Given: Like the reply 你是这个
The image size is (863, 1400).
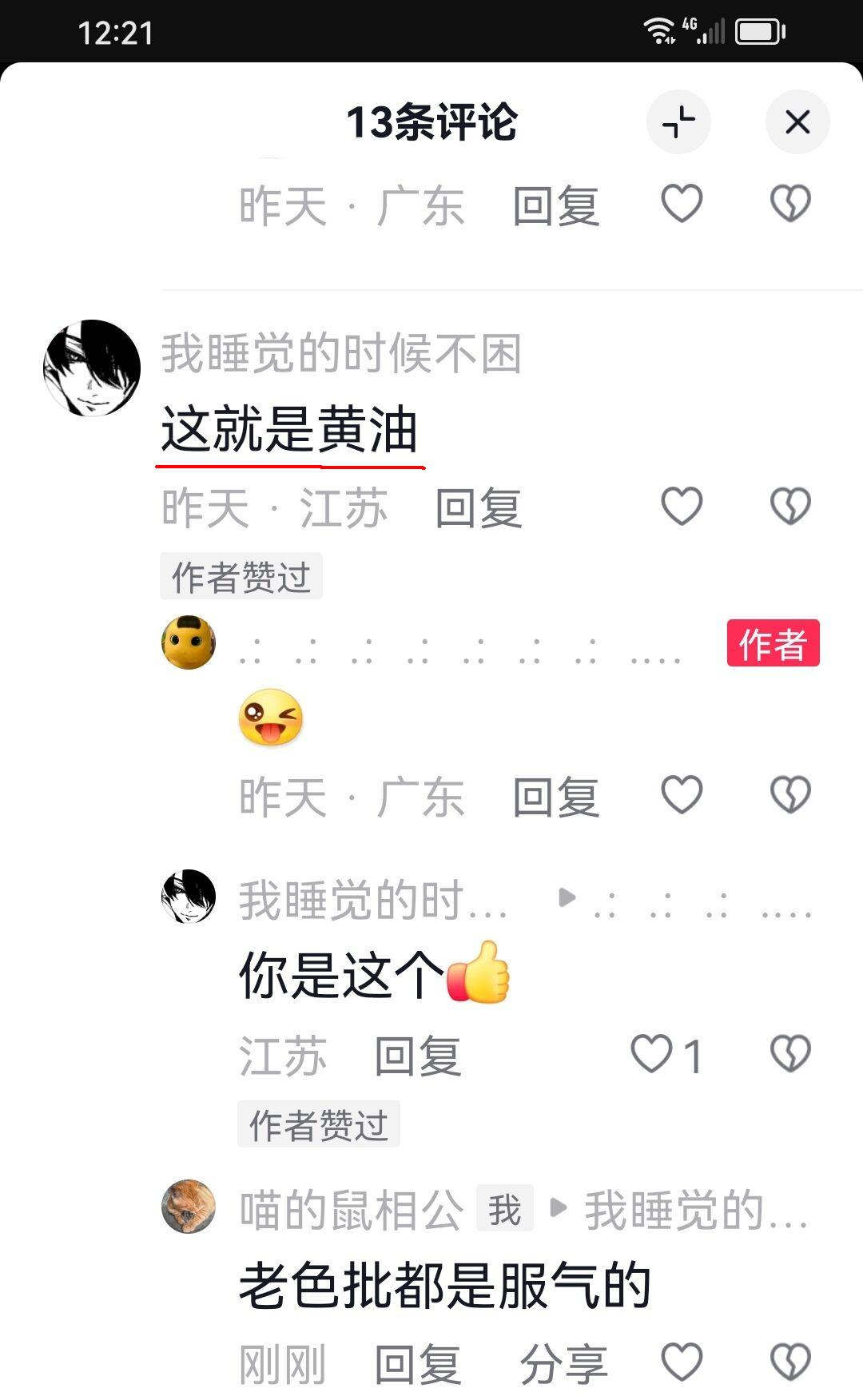Looking at the screenshot, I should pos(666,1055).
